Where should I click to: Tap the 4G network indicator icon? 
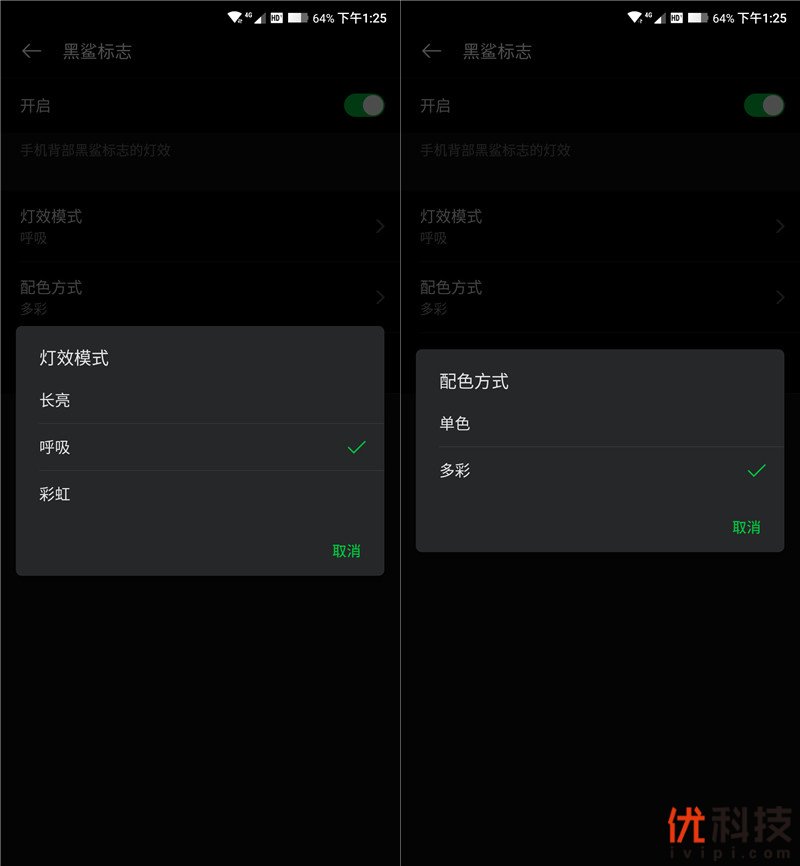click(x=248, y=14)
